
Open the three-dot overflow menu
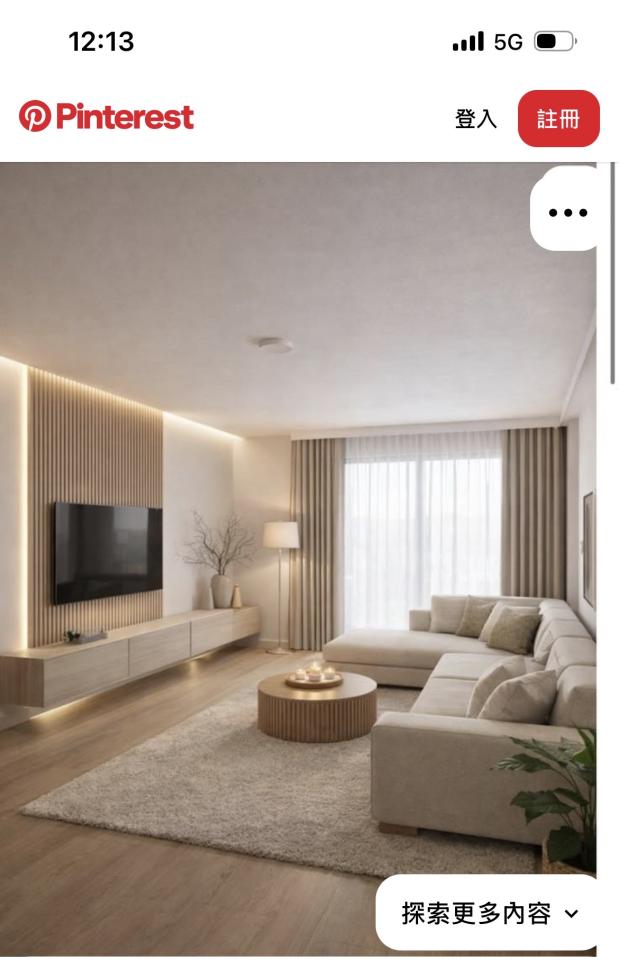[568, 212]
